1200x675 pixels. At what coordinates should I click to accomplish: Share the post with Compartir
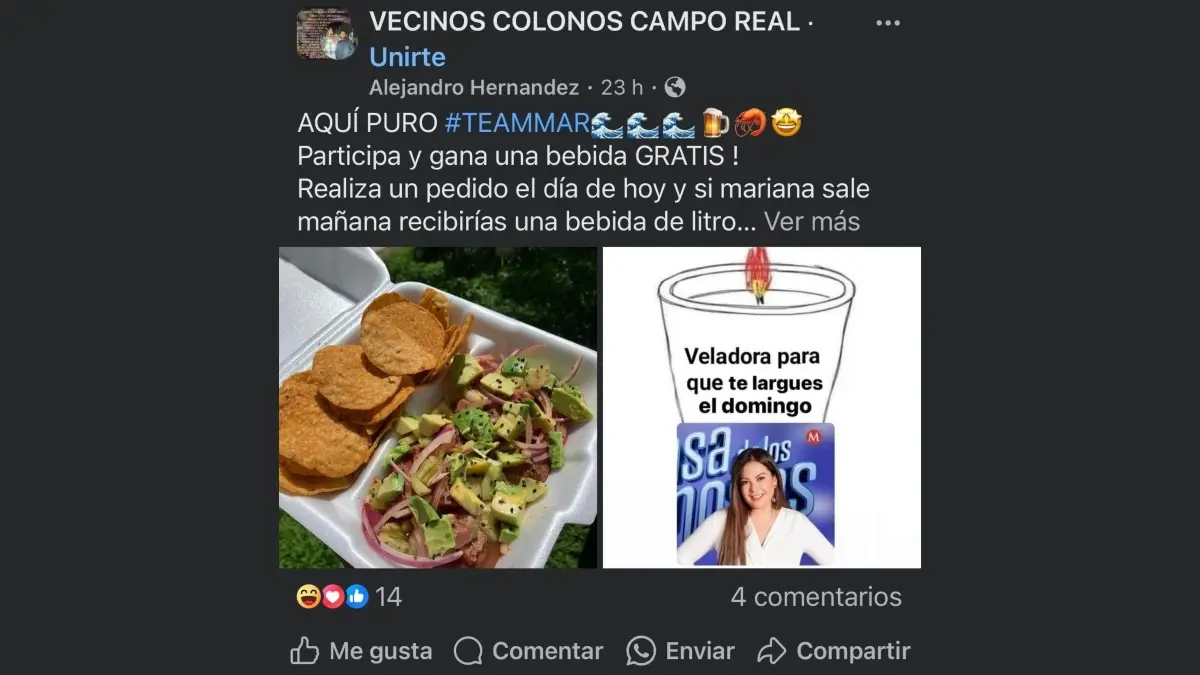[x=833, y=651]
